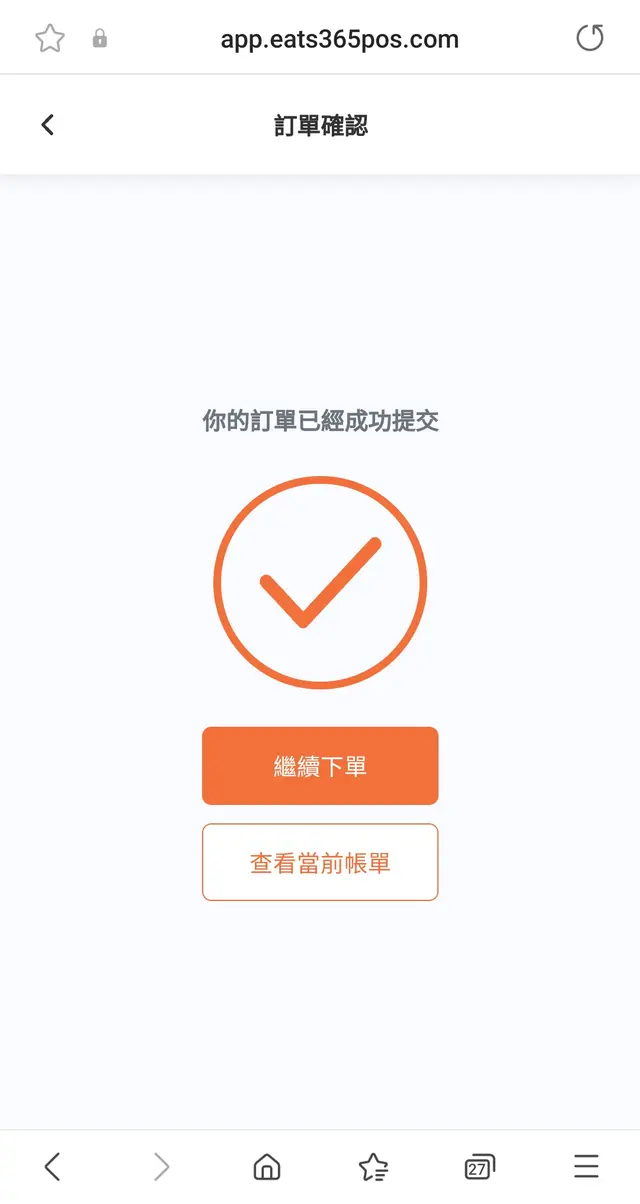Open the browser hamburger menu
The width and height of the screenshot is (640, 1204).
click(x=586, y=1166)
